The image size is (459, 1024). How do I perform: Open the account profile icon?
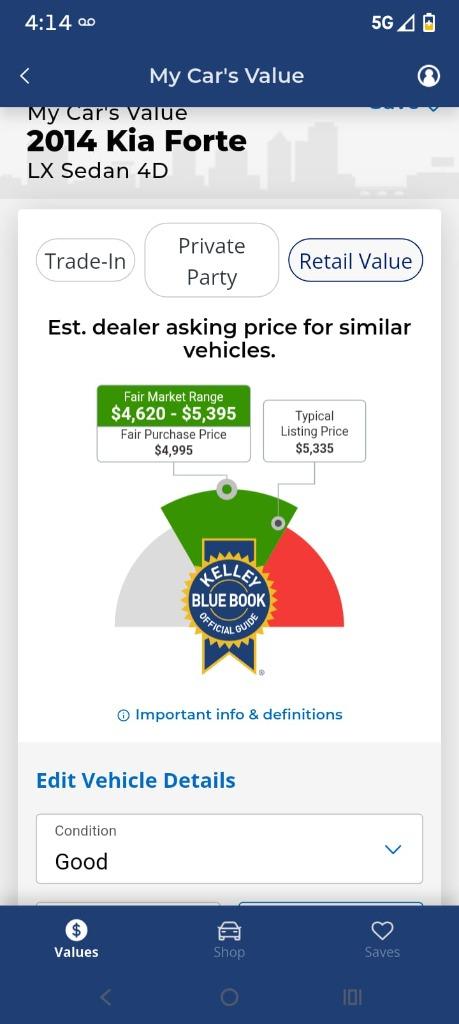[x=428, y=76]
